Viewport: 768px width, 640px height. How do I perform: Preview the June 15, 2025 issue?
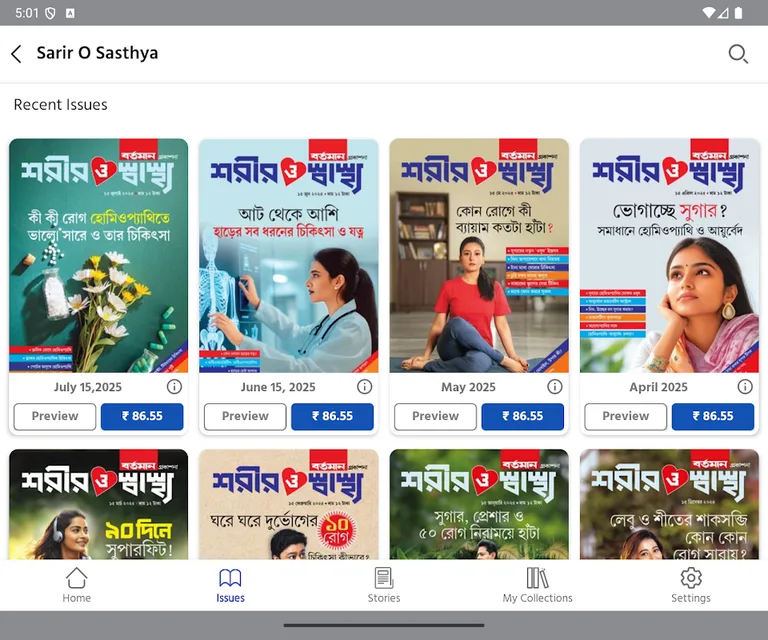(245, 416)
